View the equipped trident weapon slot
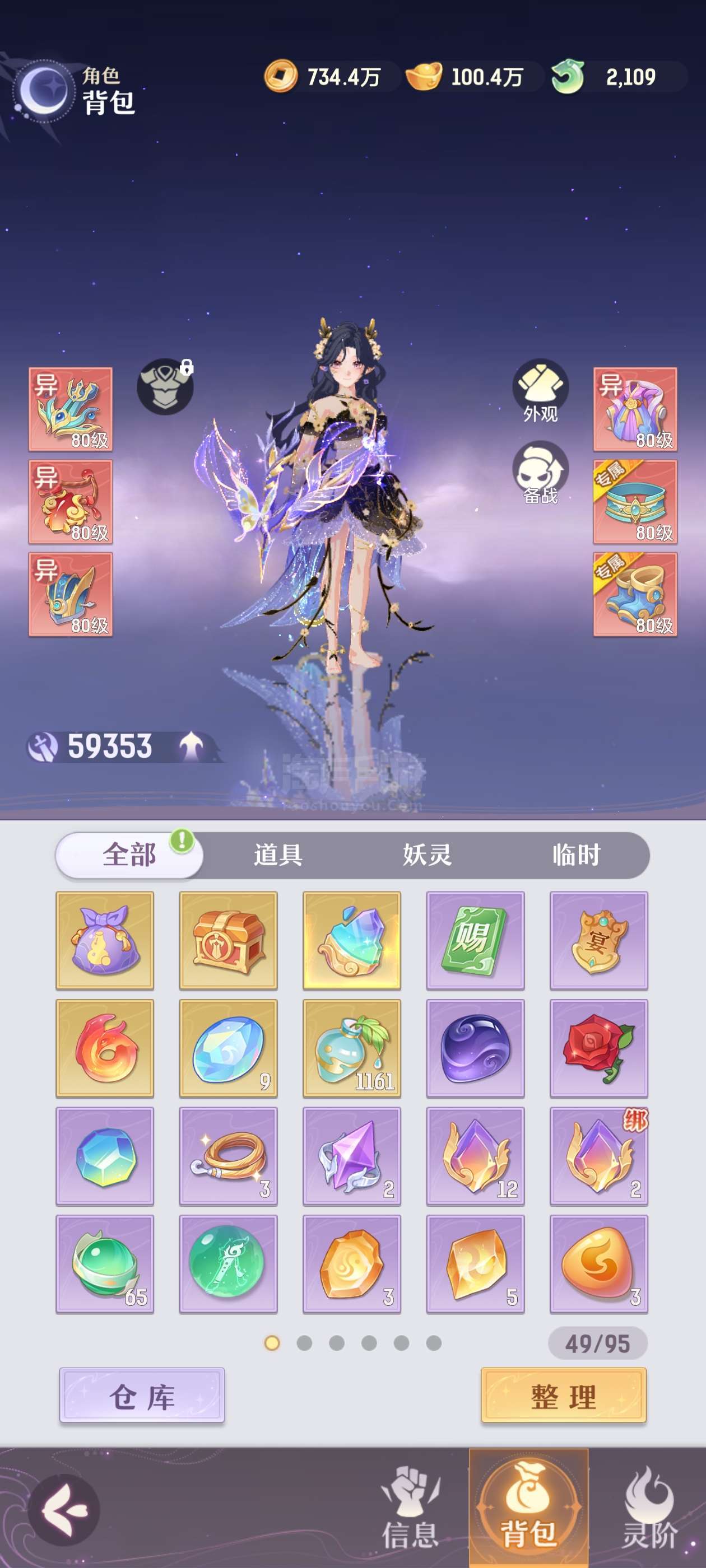This screenshot has height=1568, width=706. click(71, 409)
